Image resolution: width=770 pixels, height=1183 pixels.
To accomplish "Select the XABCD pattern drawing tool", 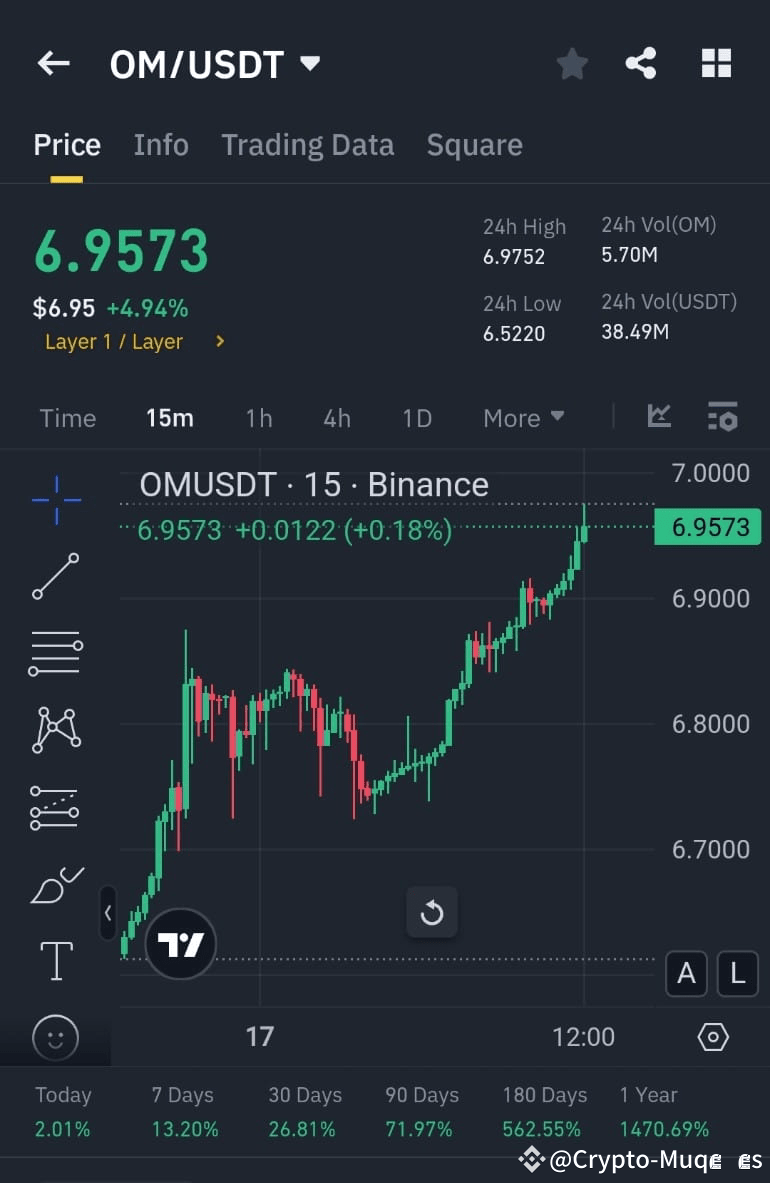I will pos(55,730).
